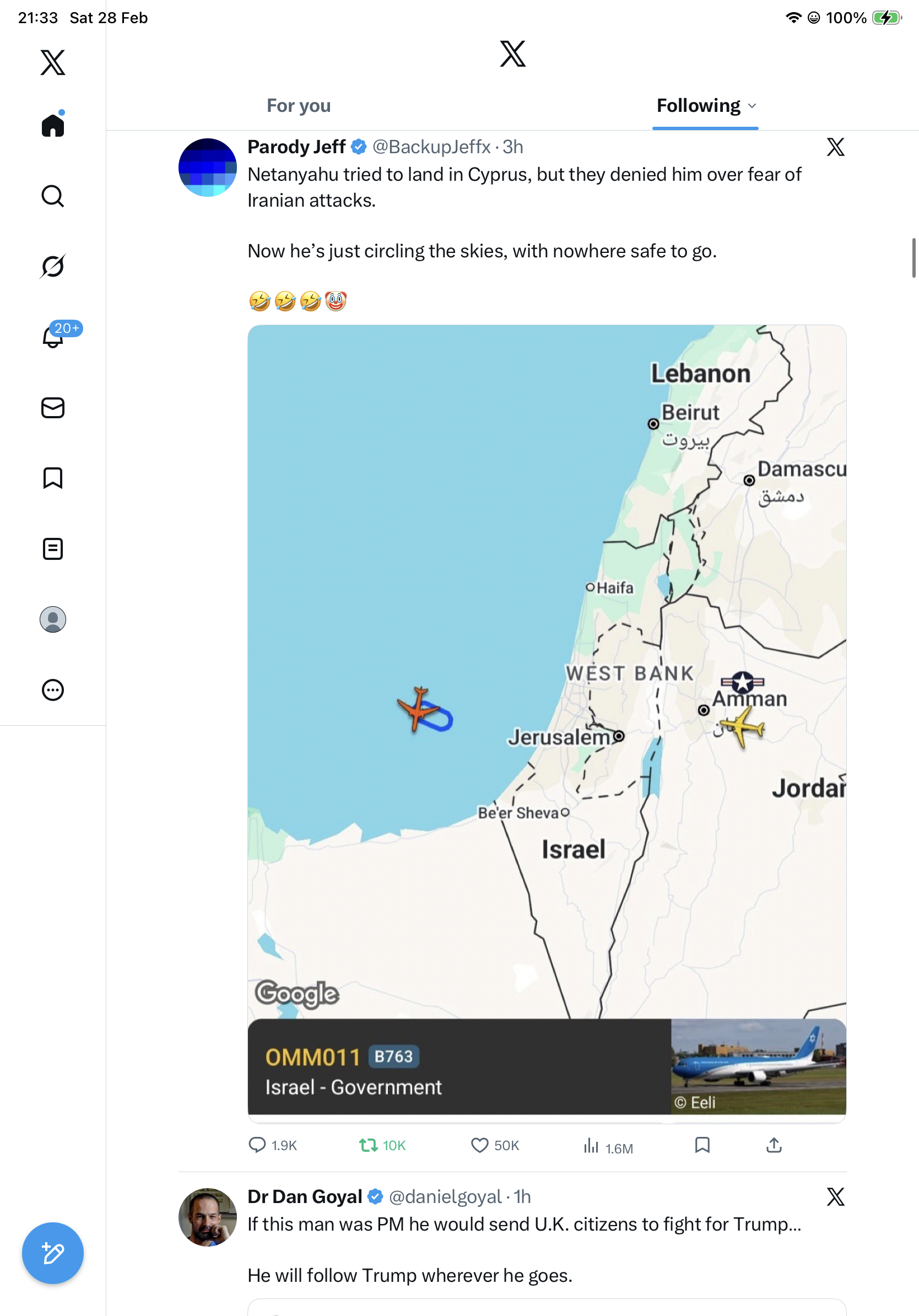This screenshot has height=1316, width=919.
Task: Open Grok from the sidebar
Action: coord(53,267)
